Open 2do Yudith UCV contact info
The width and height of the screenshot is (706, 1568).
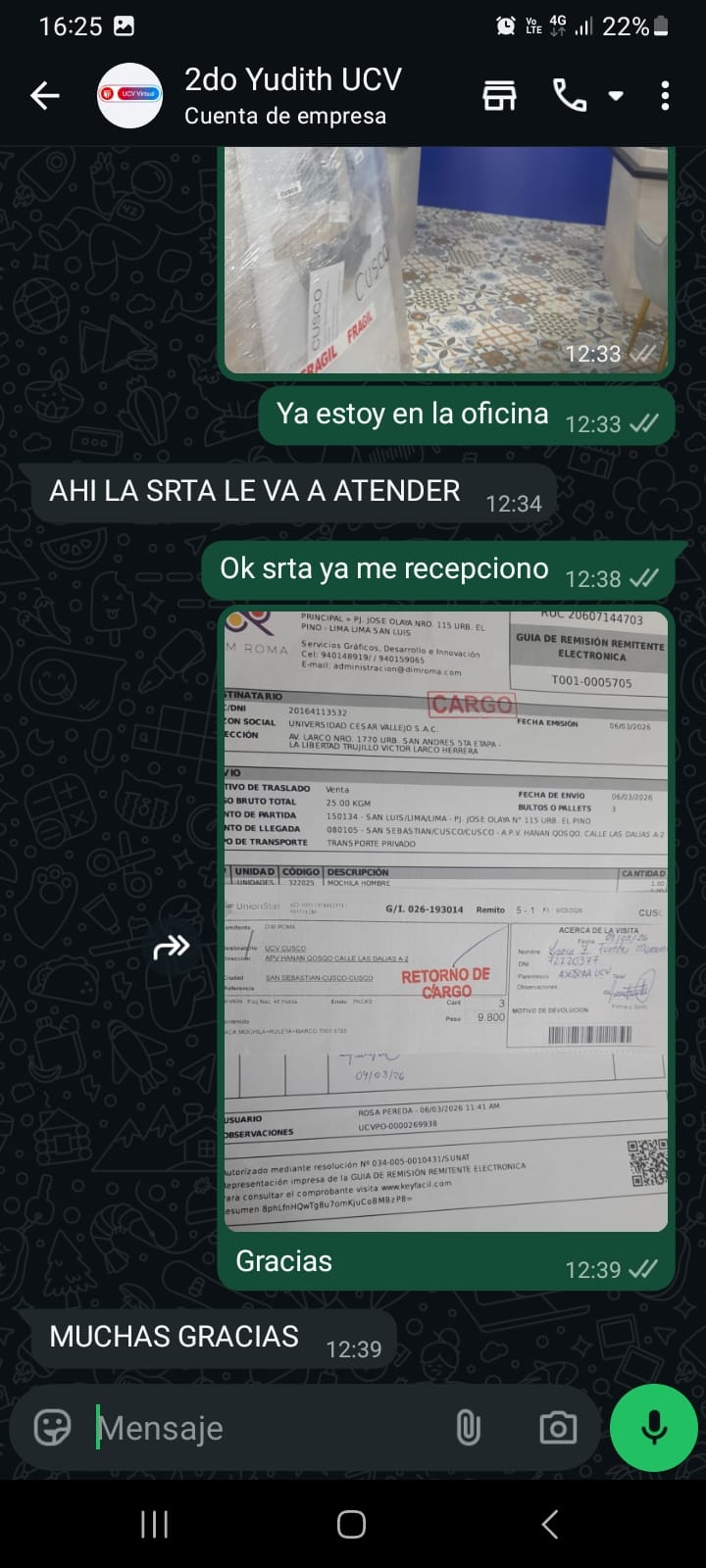[292, 96]
